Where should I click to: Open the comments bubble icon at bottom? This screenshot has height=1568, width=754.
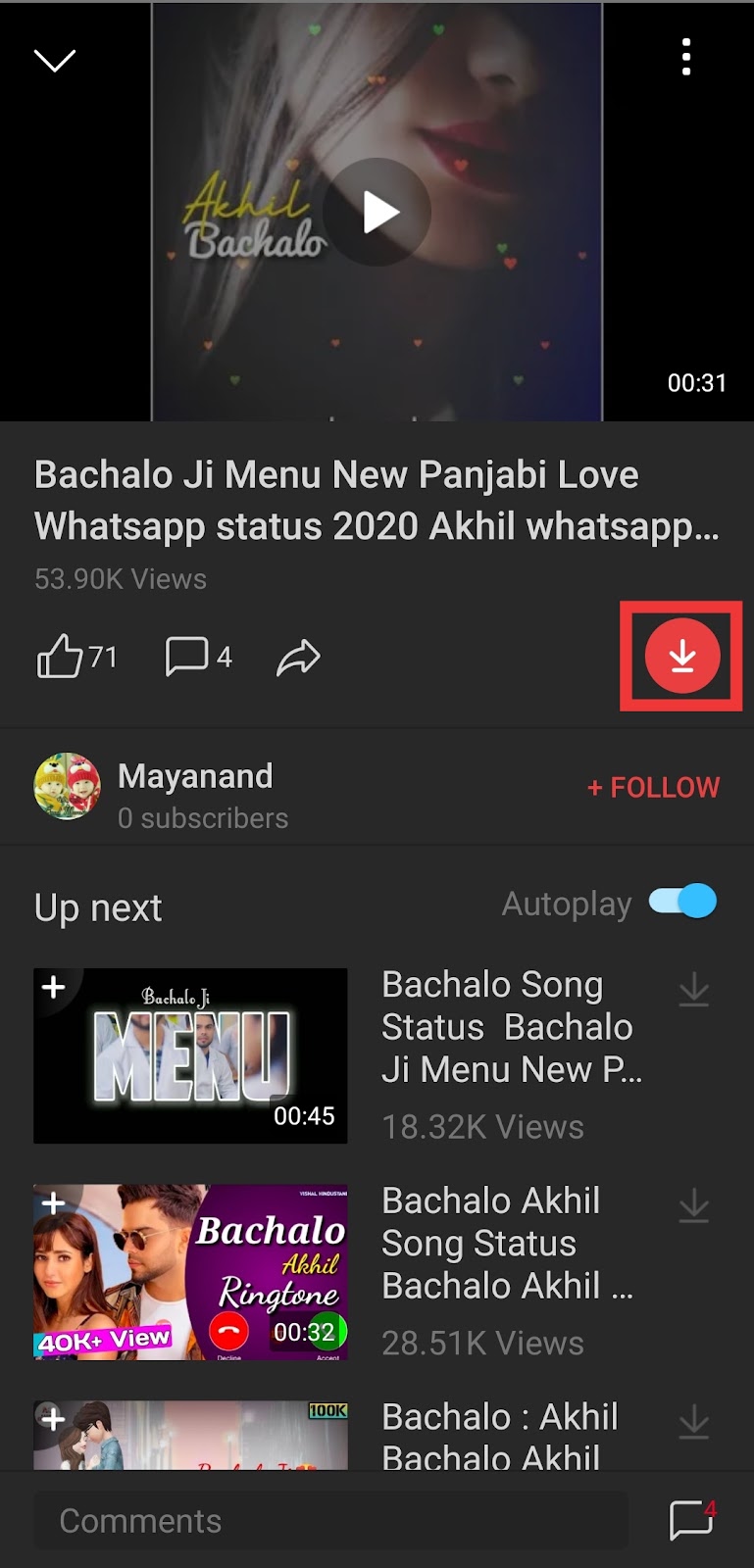691,1520
